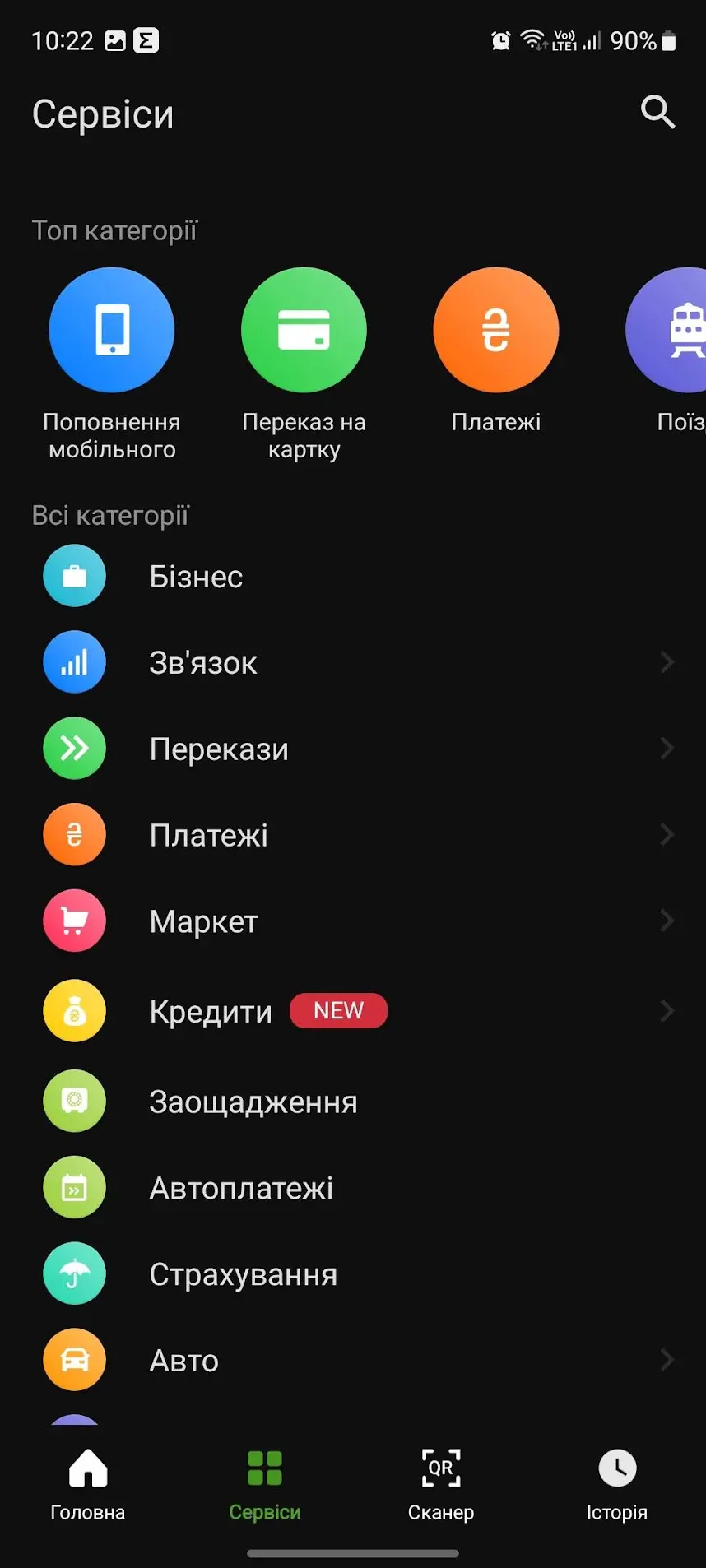Image resolution: width=706 pixels, height=1568 pixels.
Task: Switch to the Головна tab
Action: 88,1486
